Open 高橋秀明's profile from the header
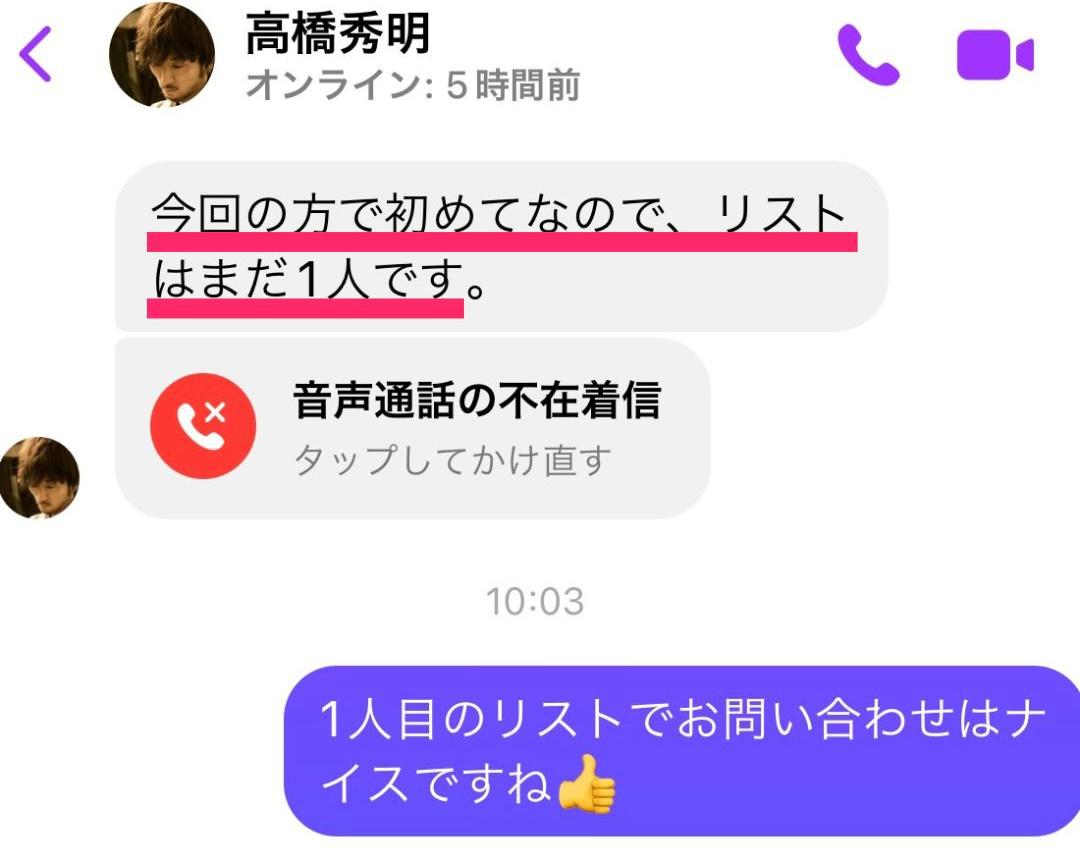This screenshot has height=863, width=1080. [x=336, y=38]
